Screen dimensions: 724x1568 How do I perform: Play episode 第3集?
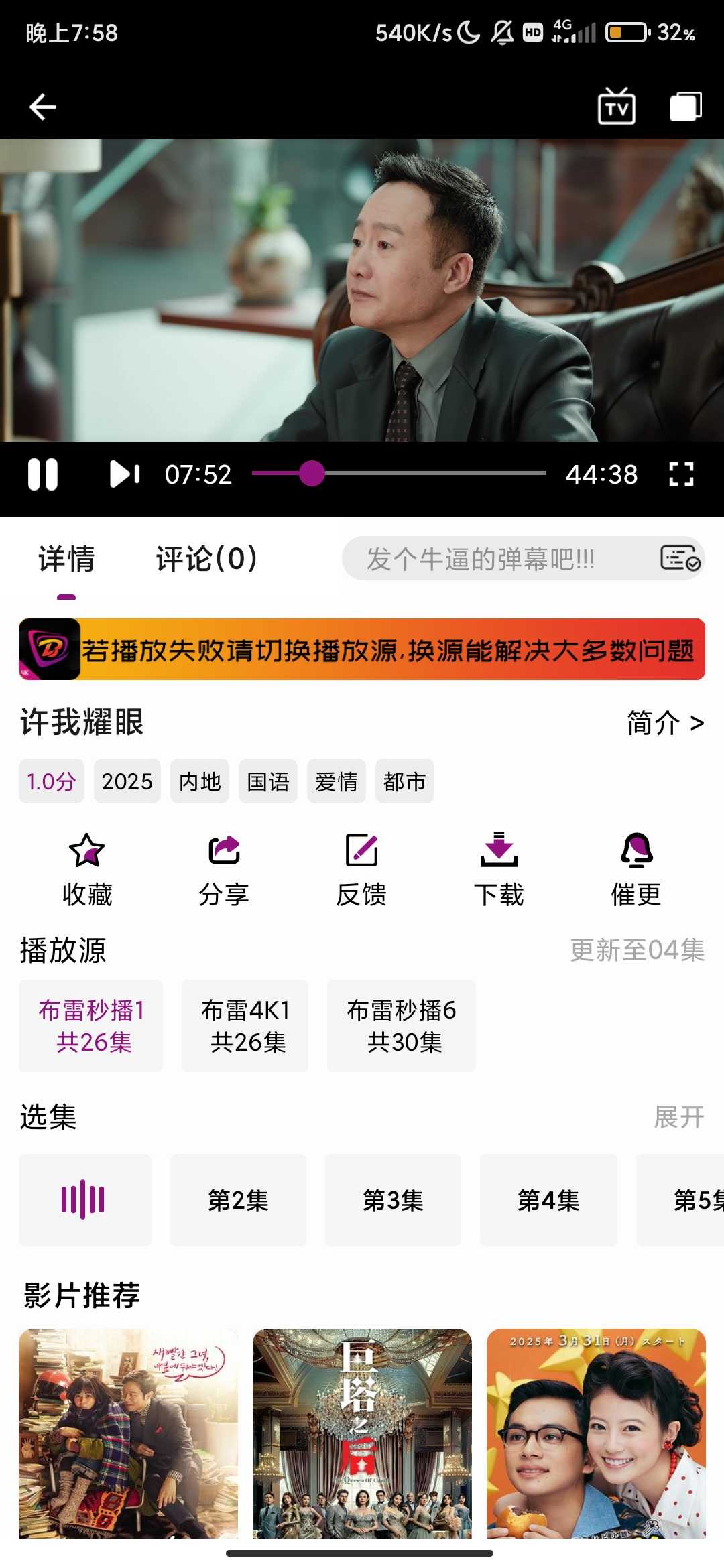[393, 1200]
